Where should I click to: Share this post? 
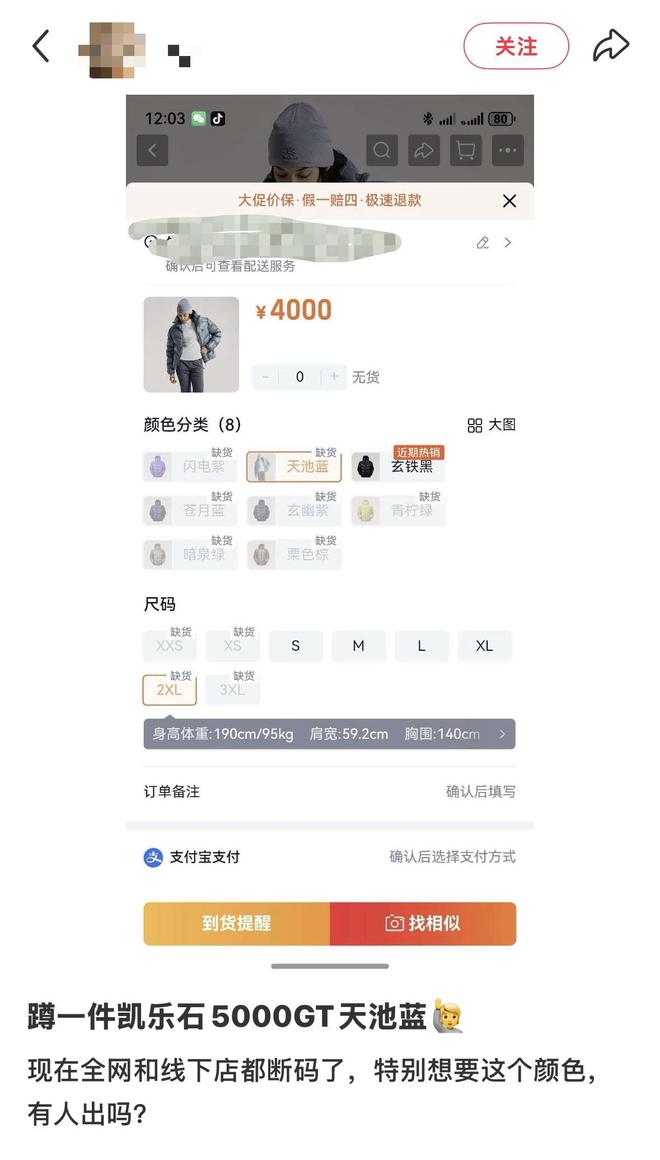click(610, 46)
